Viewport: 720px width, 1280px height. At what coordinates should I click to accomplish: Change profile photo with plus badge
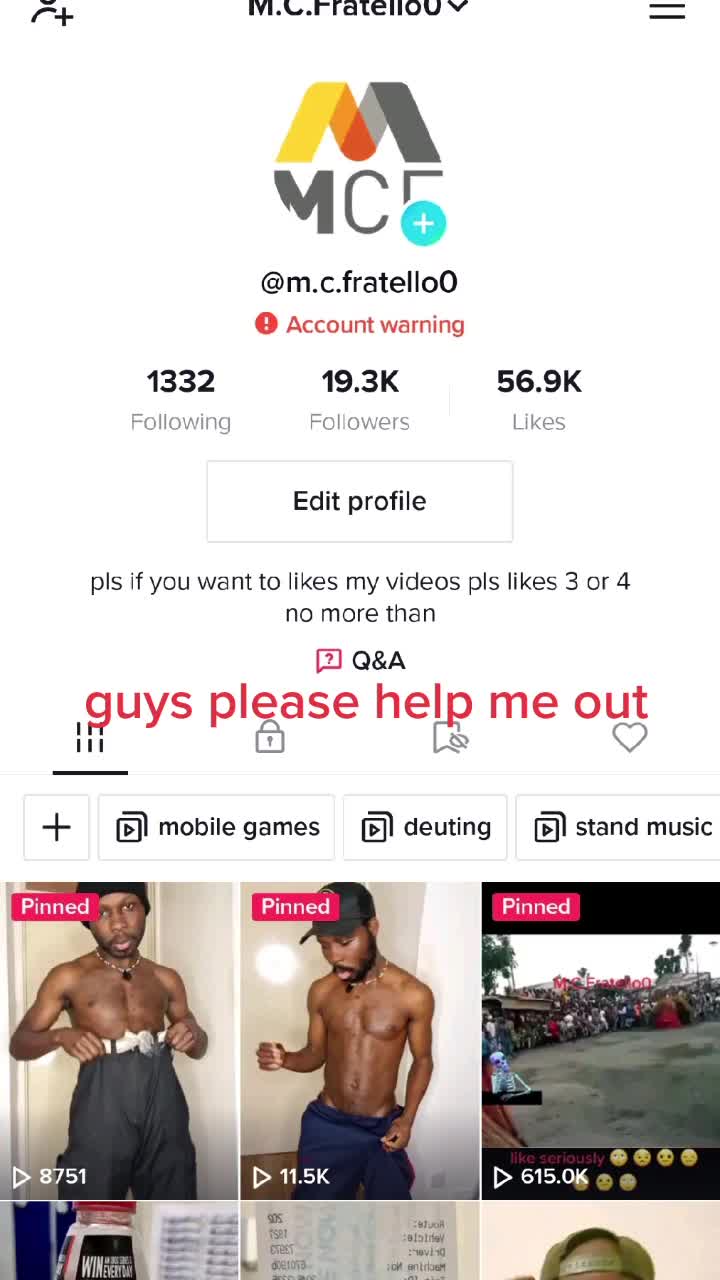tap(423, 223)
